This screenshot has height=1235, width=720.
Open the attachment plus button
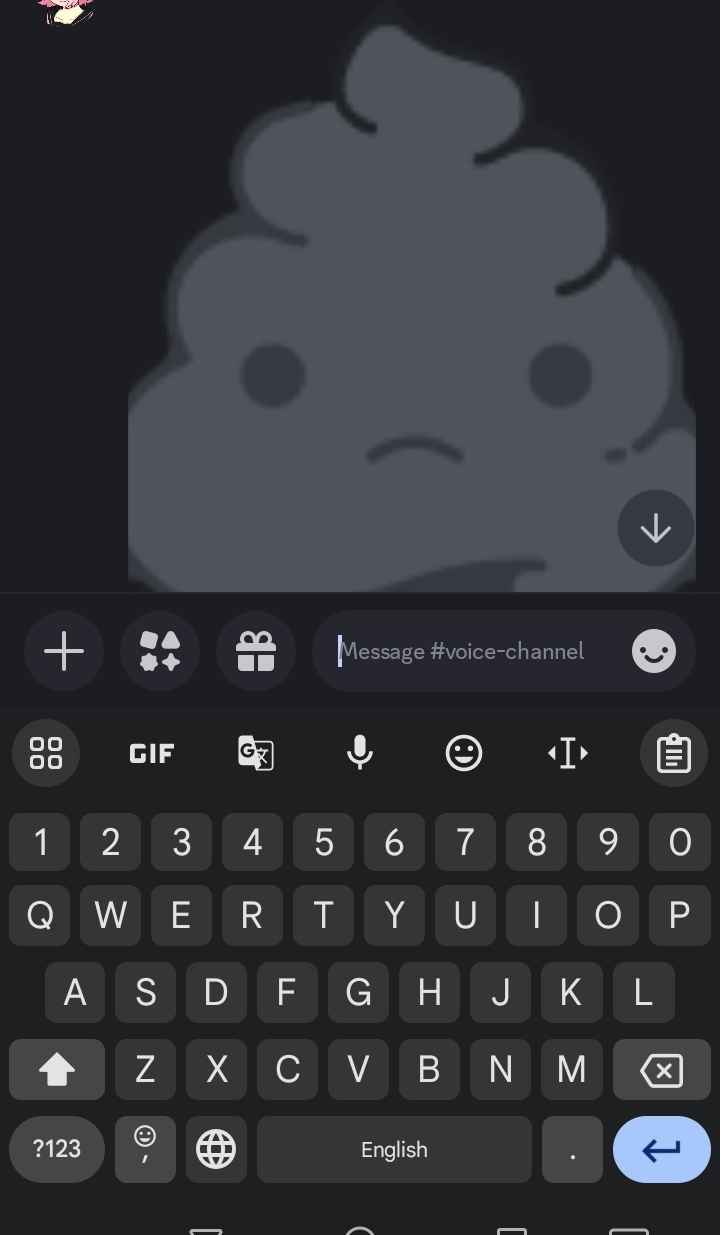pyautogui.click(x=64, y=652)
